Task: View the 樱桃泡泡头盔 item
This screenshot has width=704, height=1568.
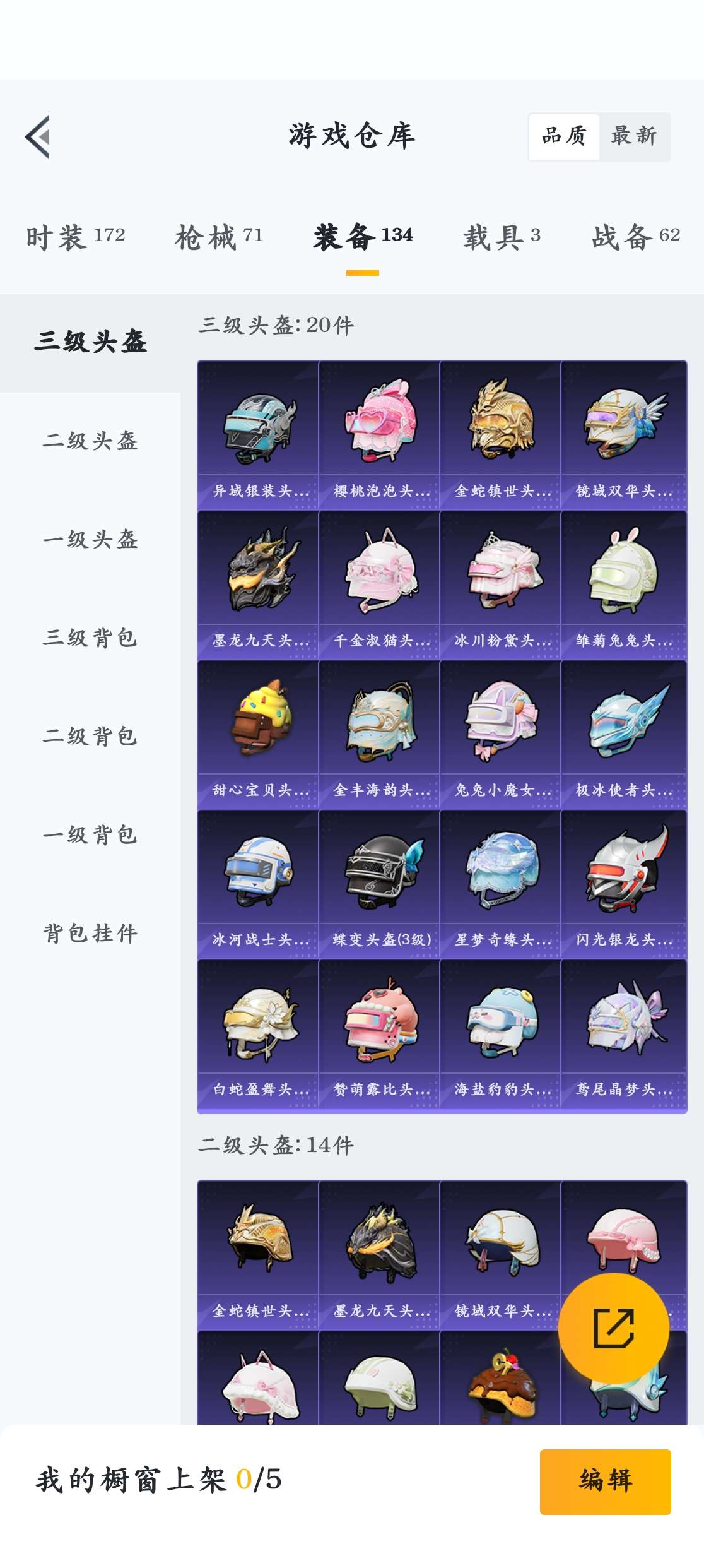Action: point(379,435)
